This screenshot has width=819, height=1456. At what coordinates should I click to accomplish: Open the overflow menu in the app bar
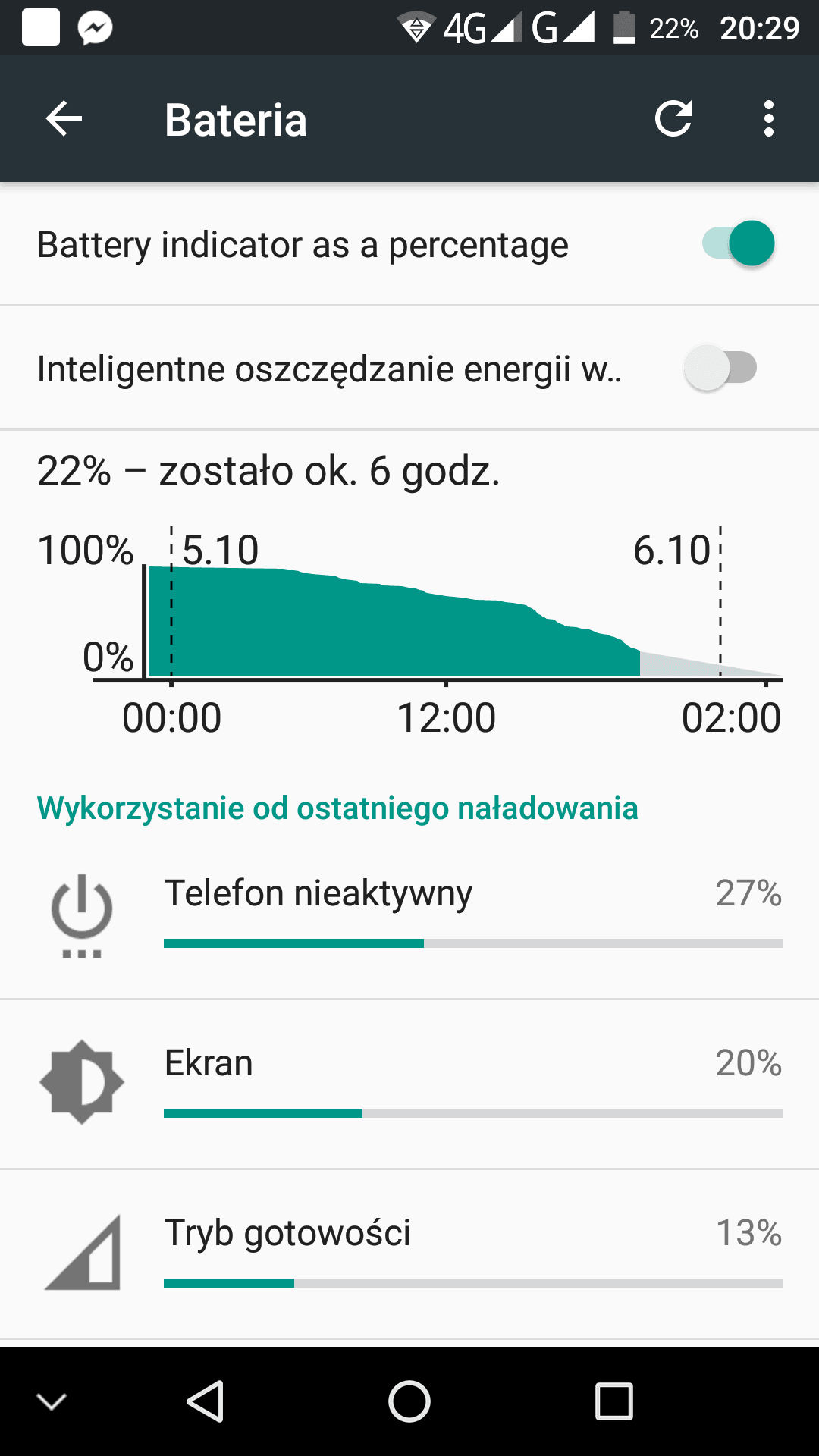(x=769, y=119)
